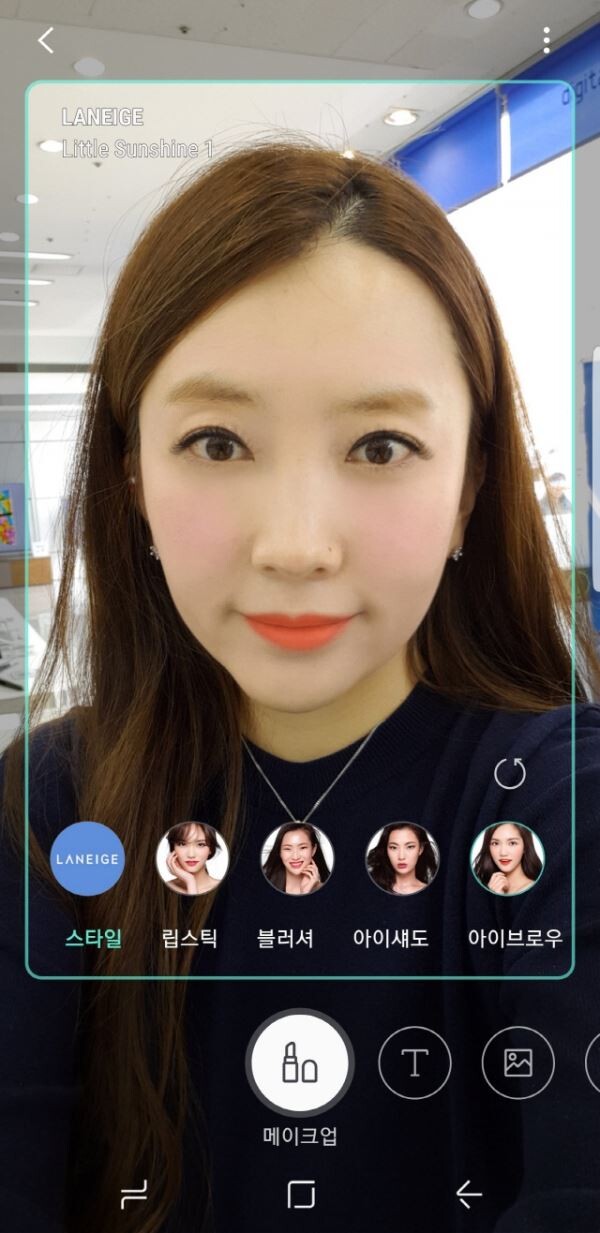Switch to the text mode
The height and width of the screenshot is (1233, 600).
[415, 1063]
